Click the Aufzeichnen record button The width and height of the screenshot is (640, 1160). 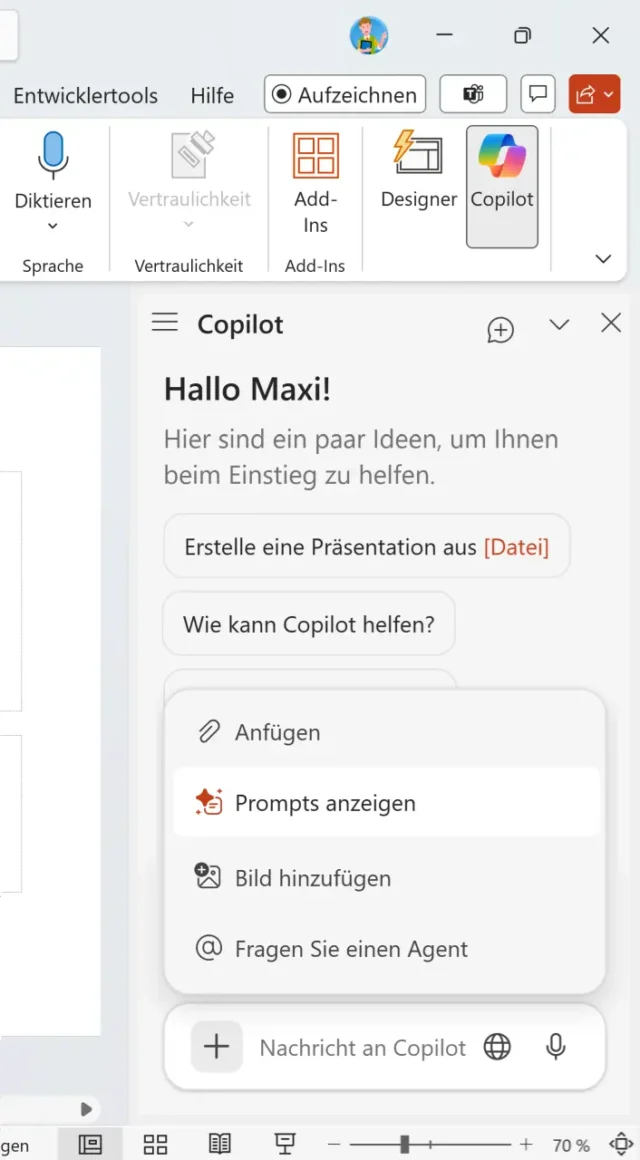pyautogui.click(x=345, y=95)
